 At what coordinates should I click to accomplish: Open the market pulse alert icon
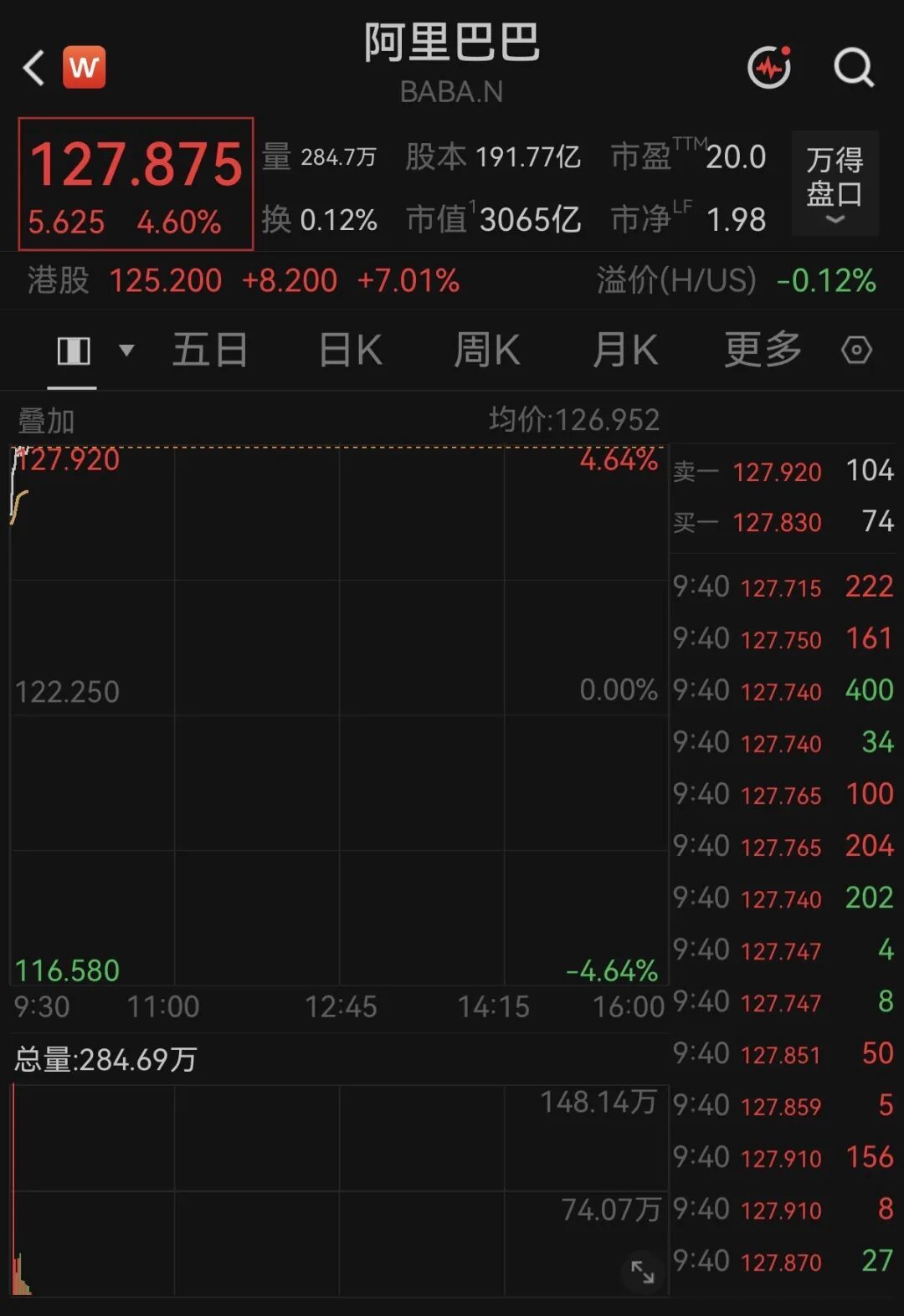(769, 67)
